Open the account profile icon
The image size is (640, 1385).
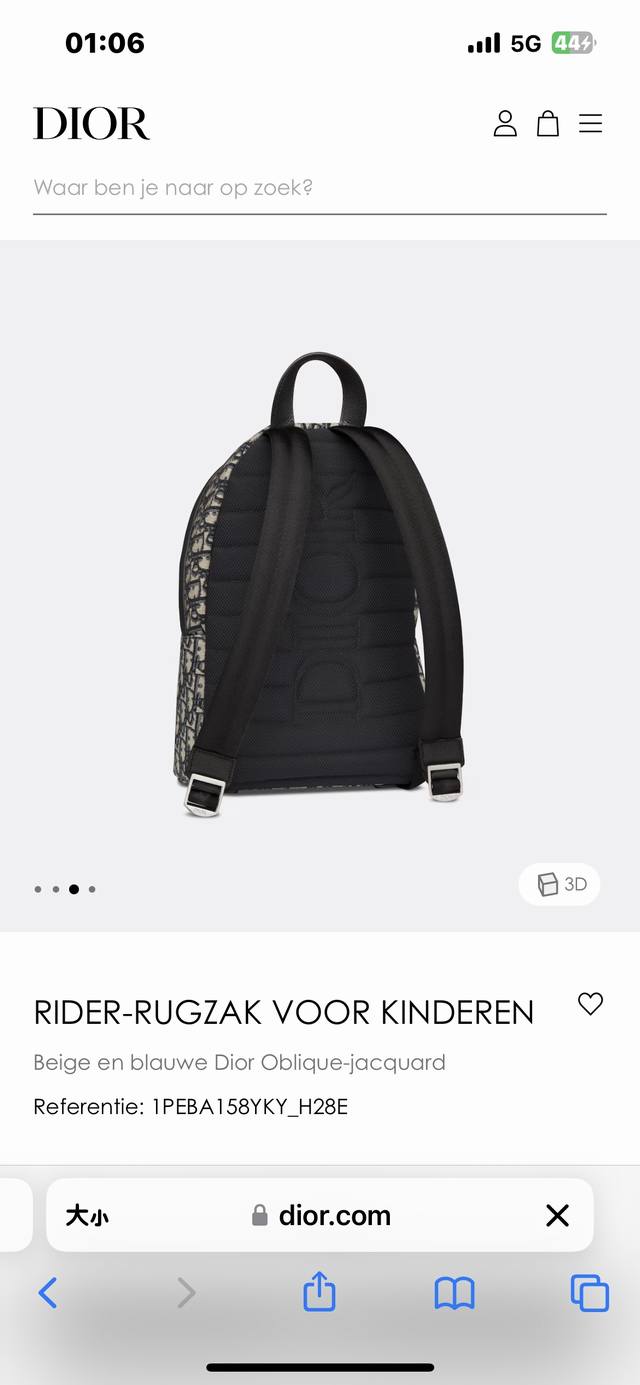505,124
